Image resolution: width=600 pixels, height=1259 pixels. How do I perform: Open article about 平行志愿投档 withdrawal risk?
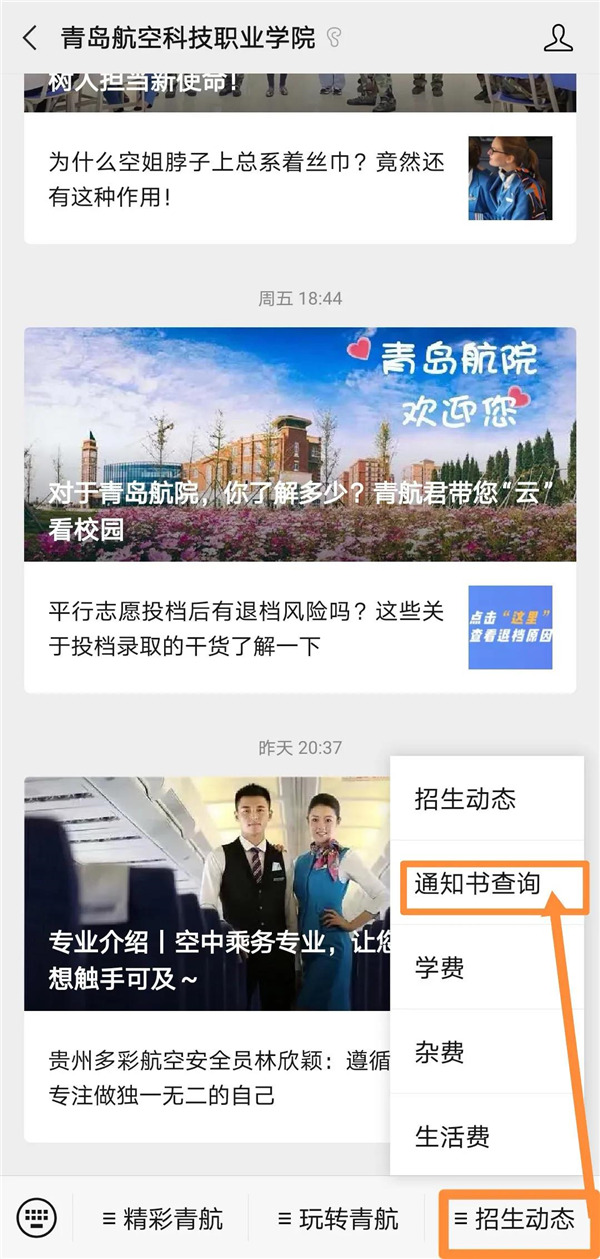(246, 629)
